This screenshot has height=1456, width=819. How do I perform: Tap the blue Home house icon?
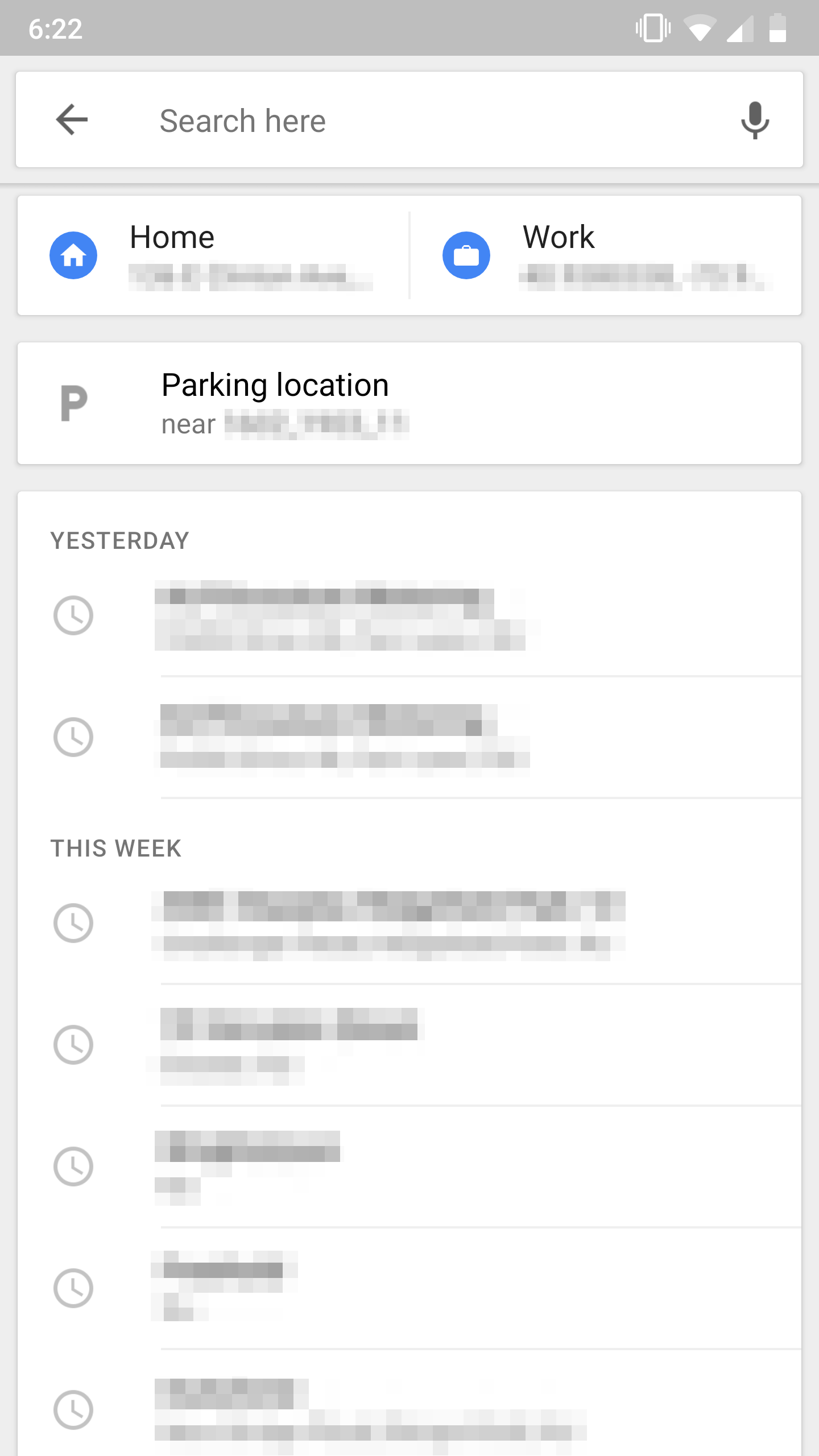coord(73,255)
